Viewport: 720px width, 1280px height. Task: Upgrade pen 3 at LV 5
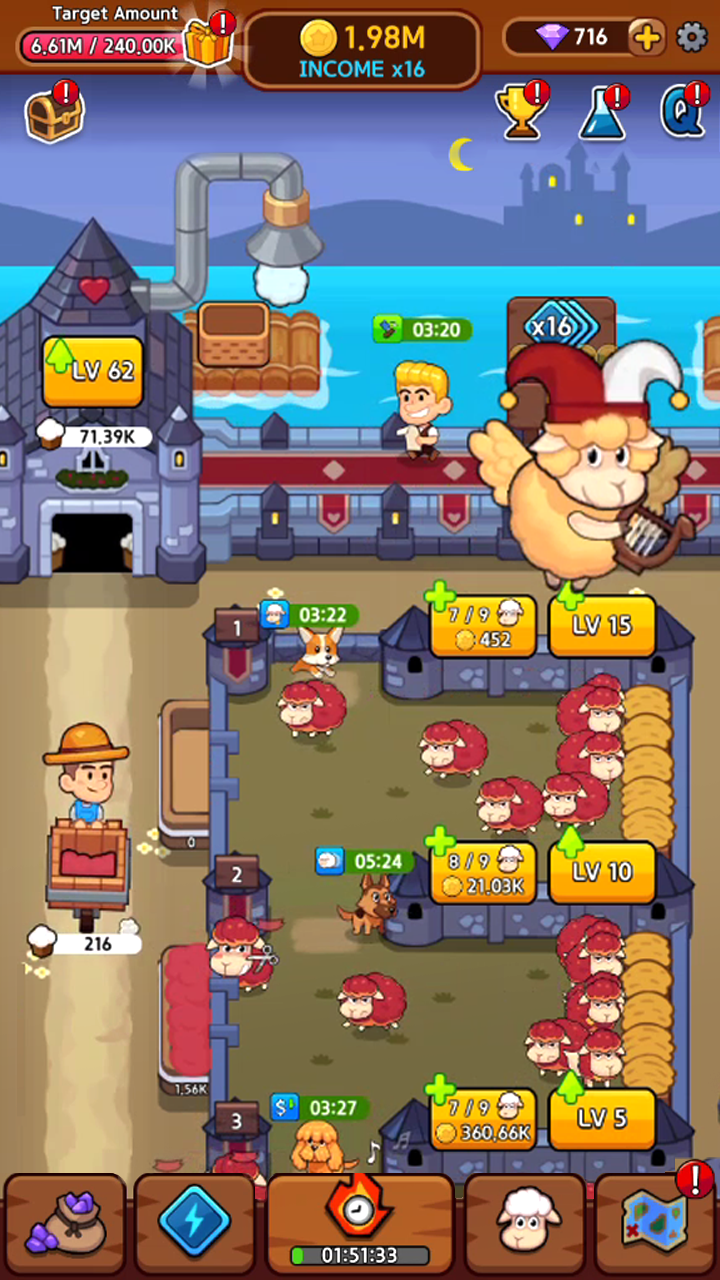602,1118
